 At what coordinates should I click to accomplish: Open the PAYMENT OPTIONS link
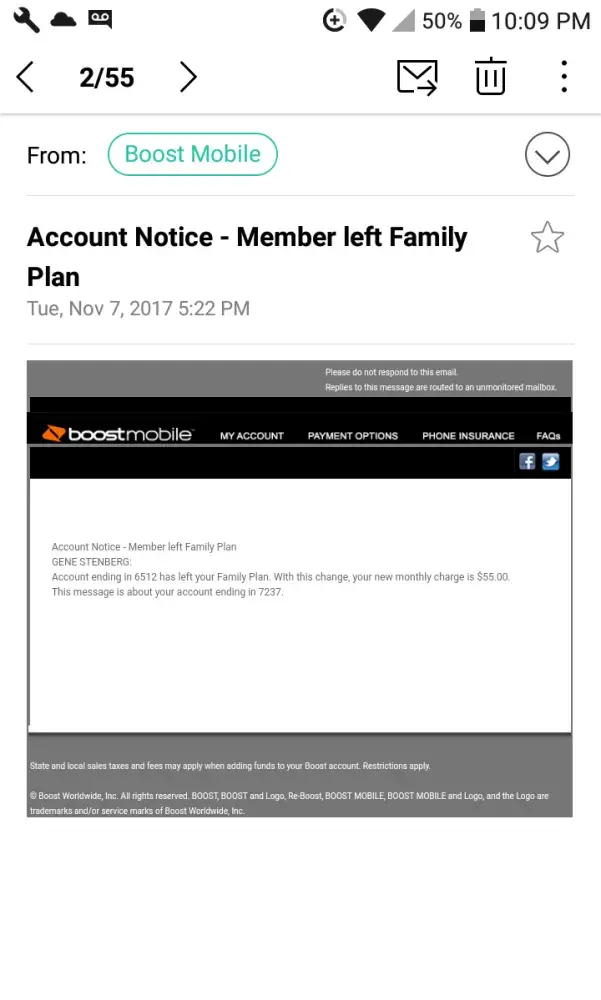(353, 436)
